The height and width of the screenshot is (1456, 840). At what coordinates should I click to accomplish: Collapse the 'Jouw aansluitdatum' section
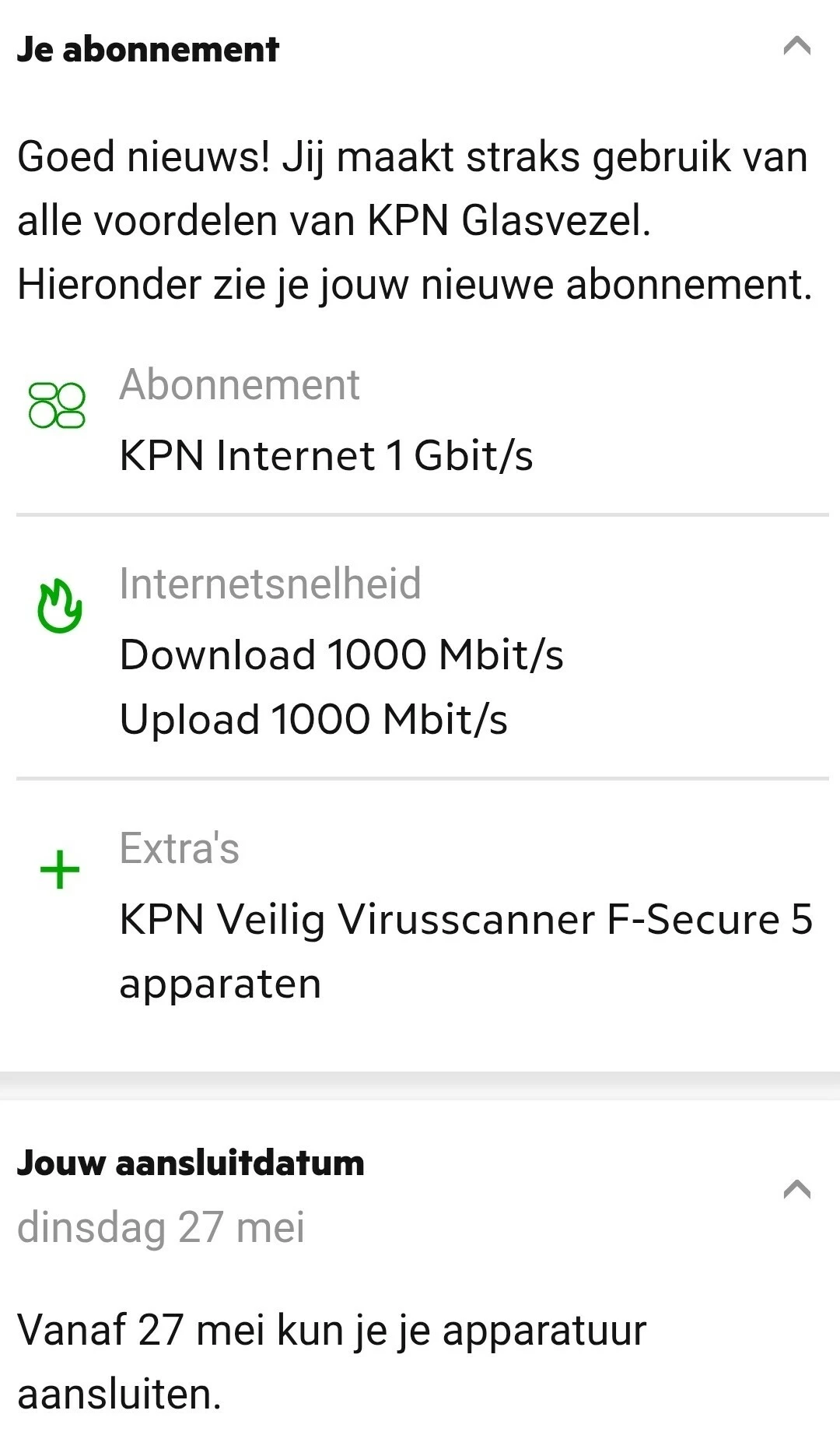(796, 1189)
